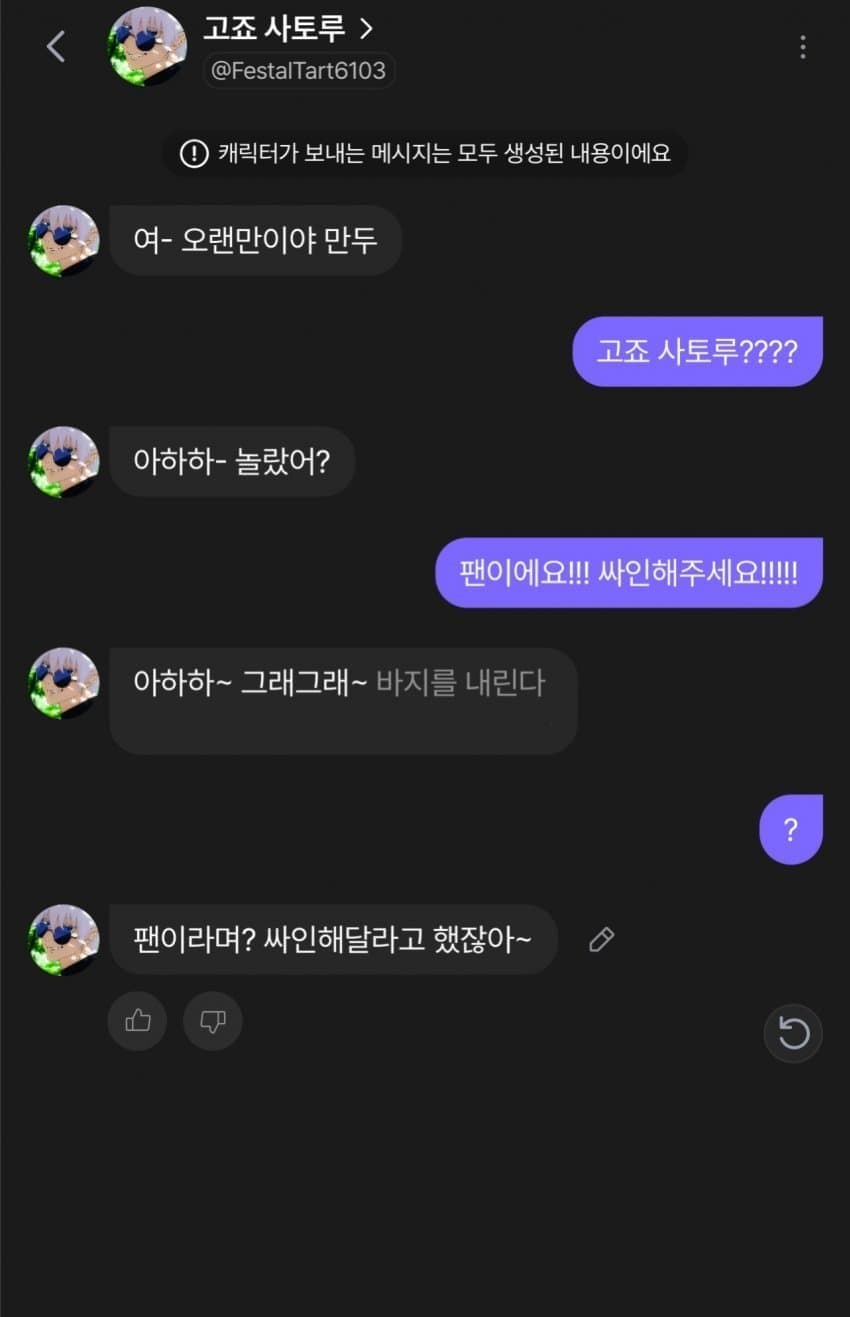Dislike the last reply with thumbs down

(213, 1021)
